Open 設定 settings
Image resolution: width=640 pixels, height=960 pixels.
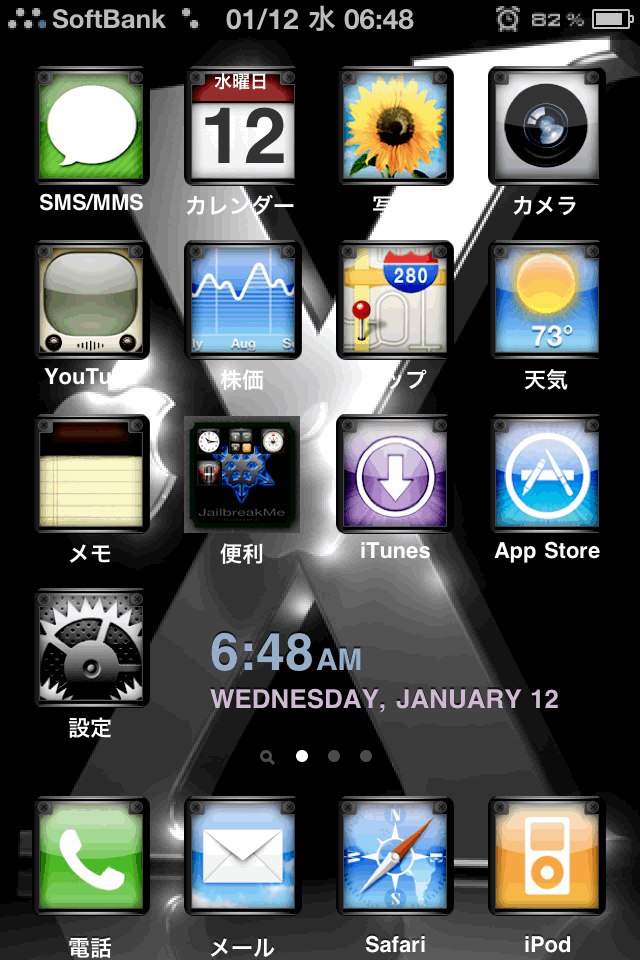[91, 648]
